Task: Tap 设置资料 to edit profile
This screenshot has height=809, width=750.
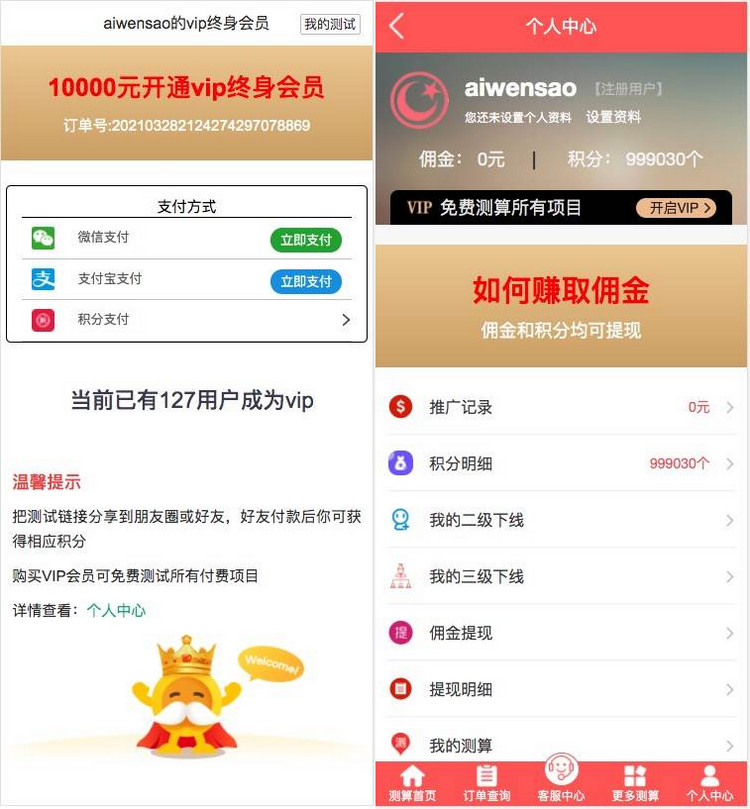Action: tap(613, 117)
